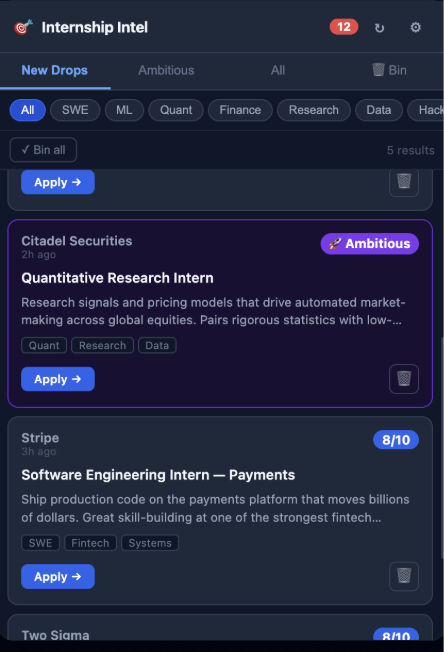The width and height of the screenshot is (444, 652).
Task: Filter by the Quant chip
Action: point(176,110)
